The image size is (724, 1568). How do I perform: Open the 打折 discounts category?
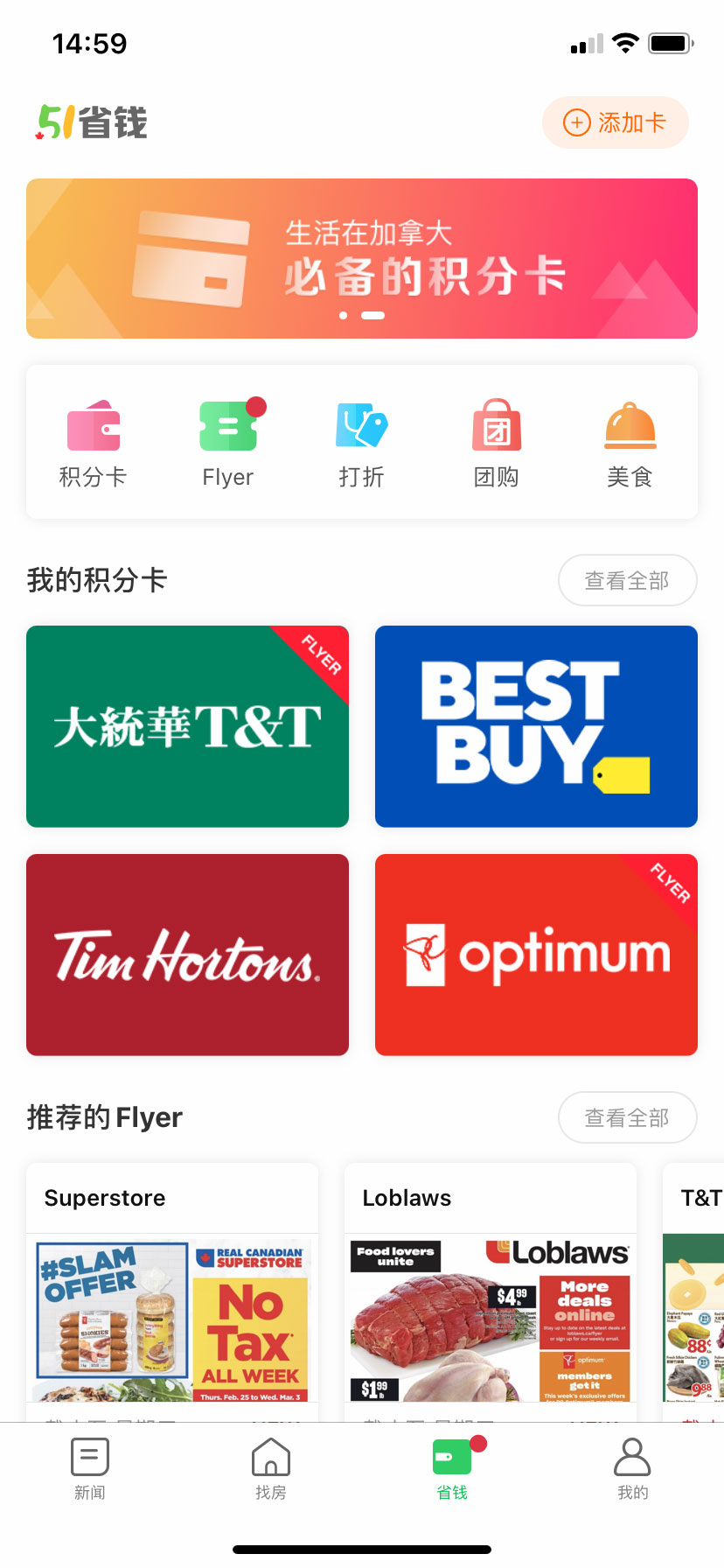(361, 444)
